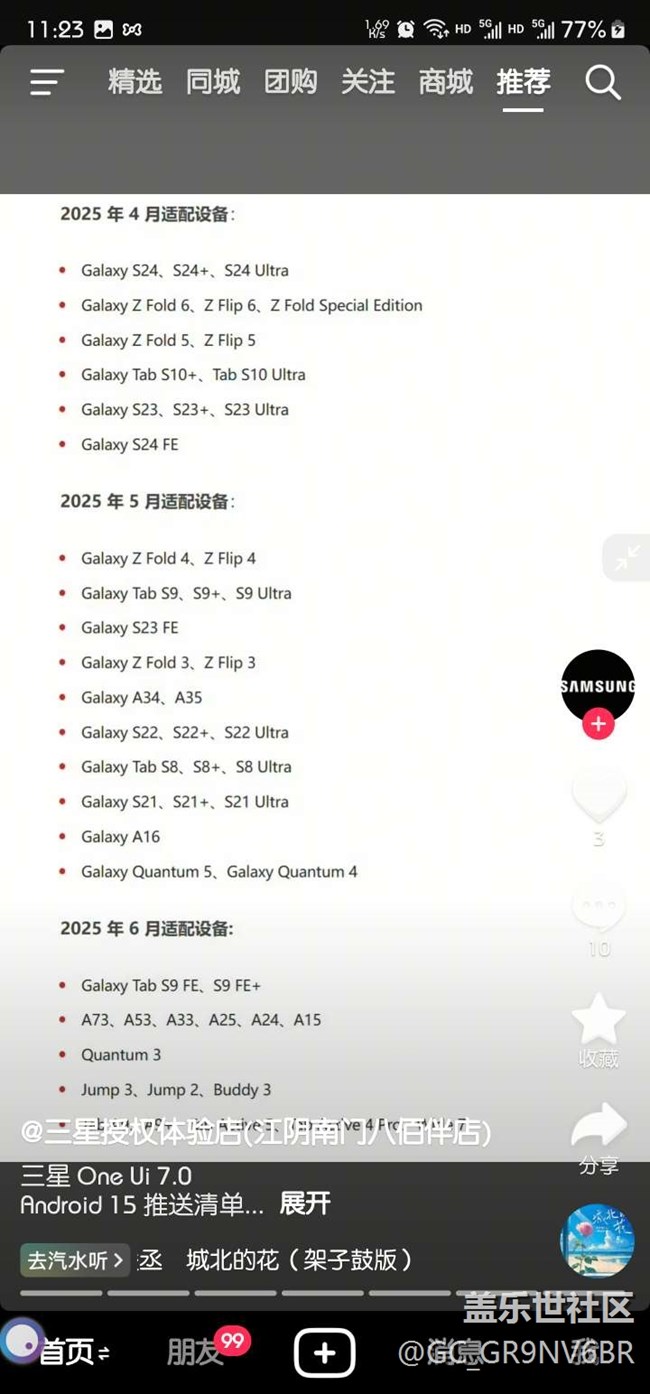Create a post with plus button
The height and width of the screenshot is (1394, 650).
pos(324,1353)
